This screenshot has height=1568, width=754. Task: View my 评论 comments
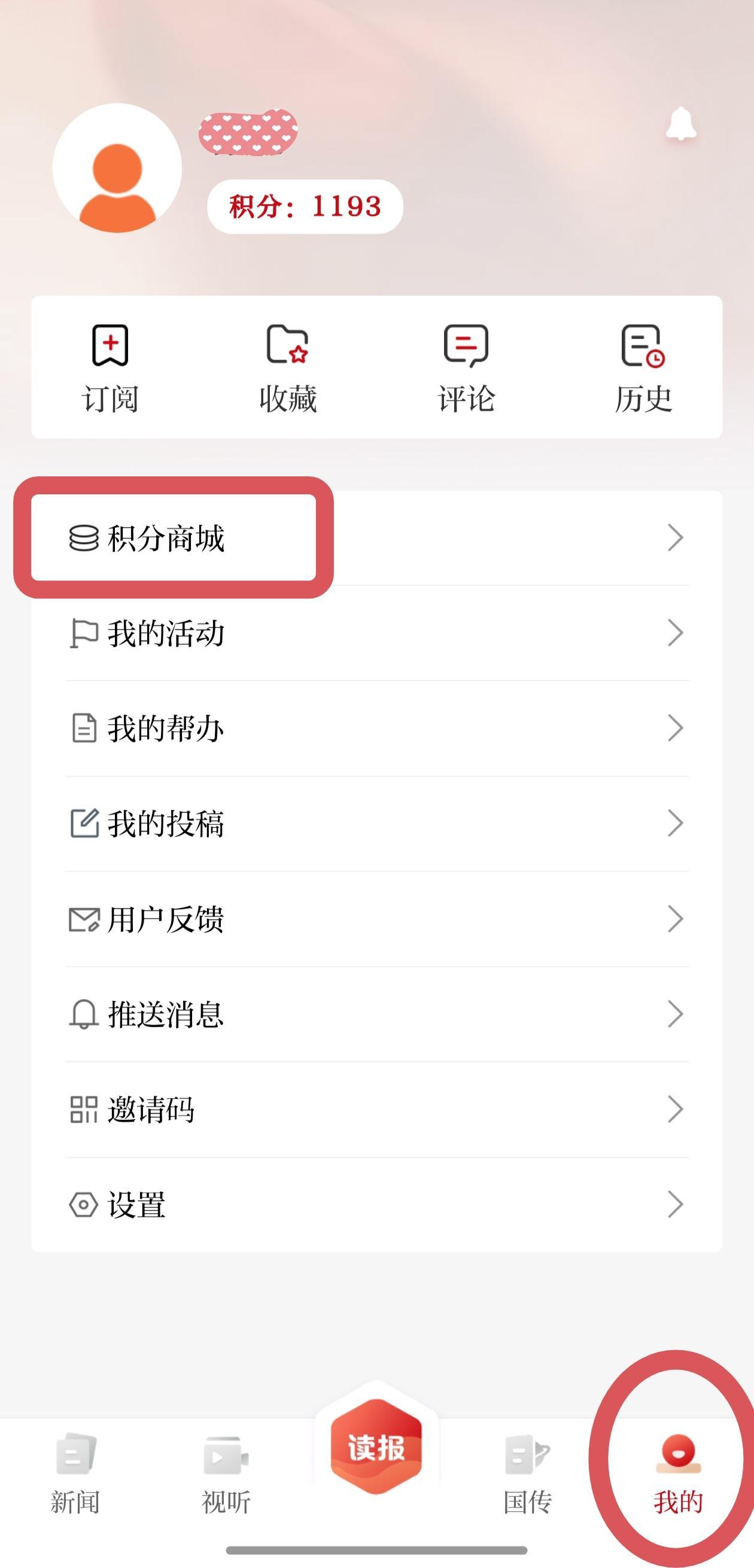(x=466, y=367)
